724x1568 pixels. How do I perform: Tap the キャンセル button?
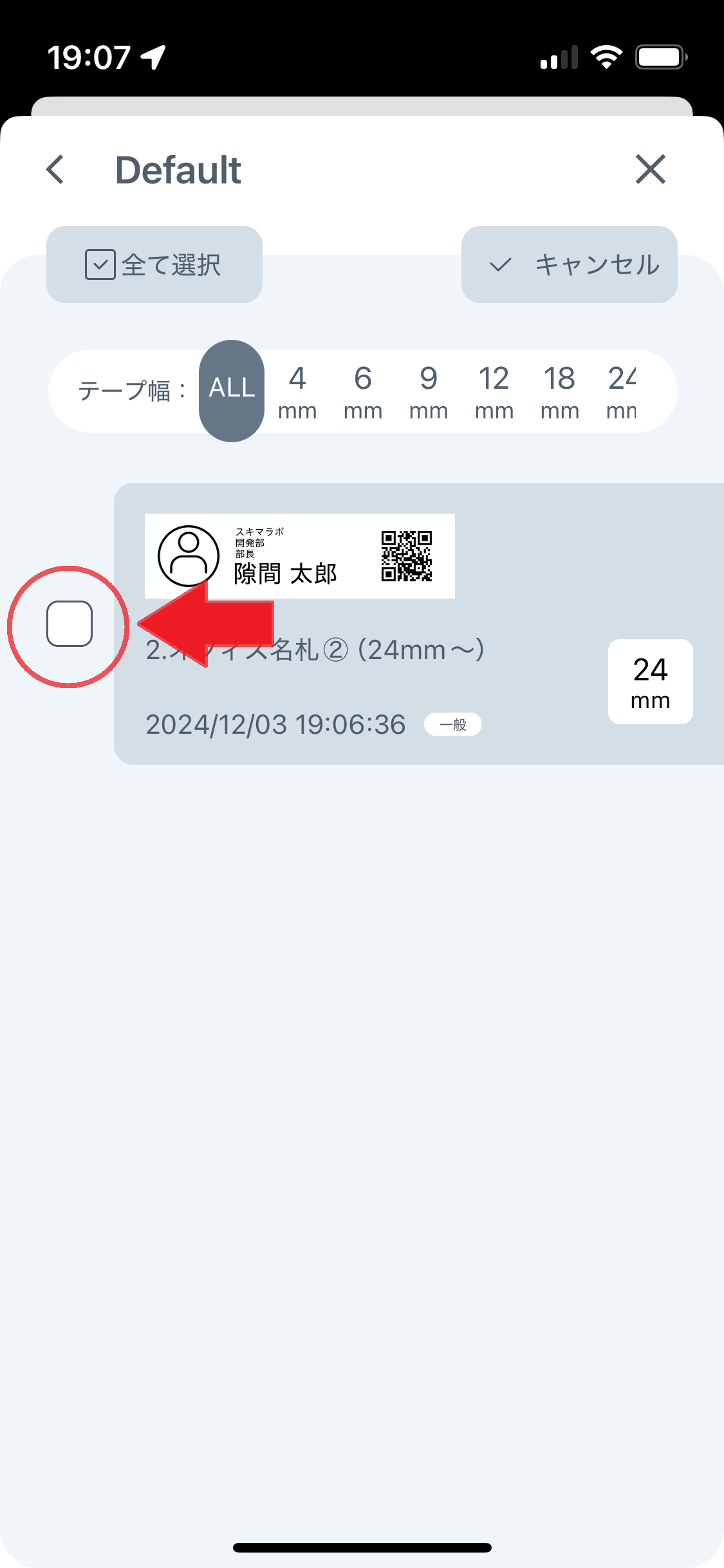[570, 265]
